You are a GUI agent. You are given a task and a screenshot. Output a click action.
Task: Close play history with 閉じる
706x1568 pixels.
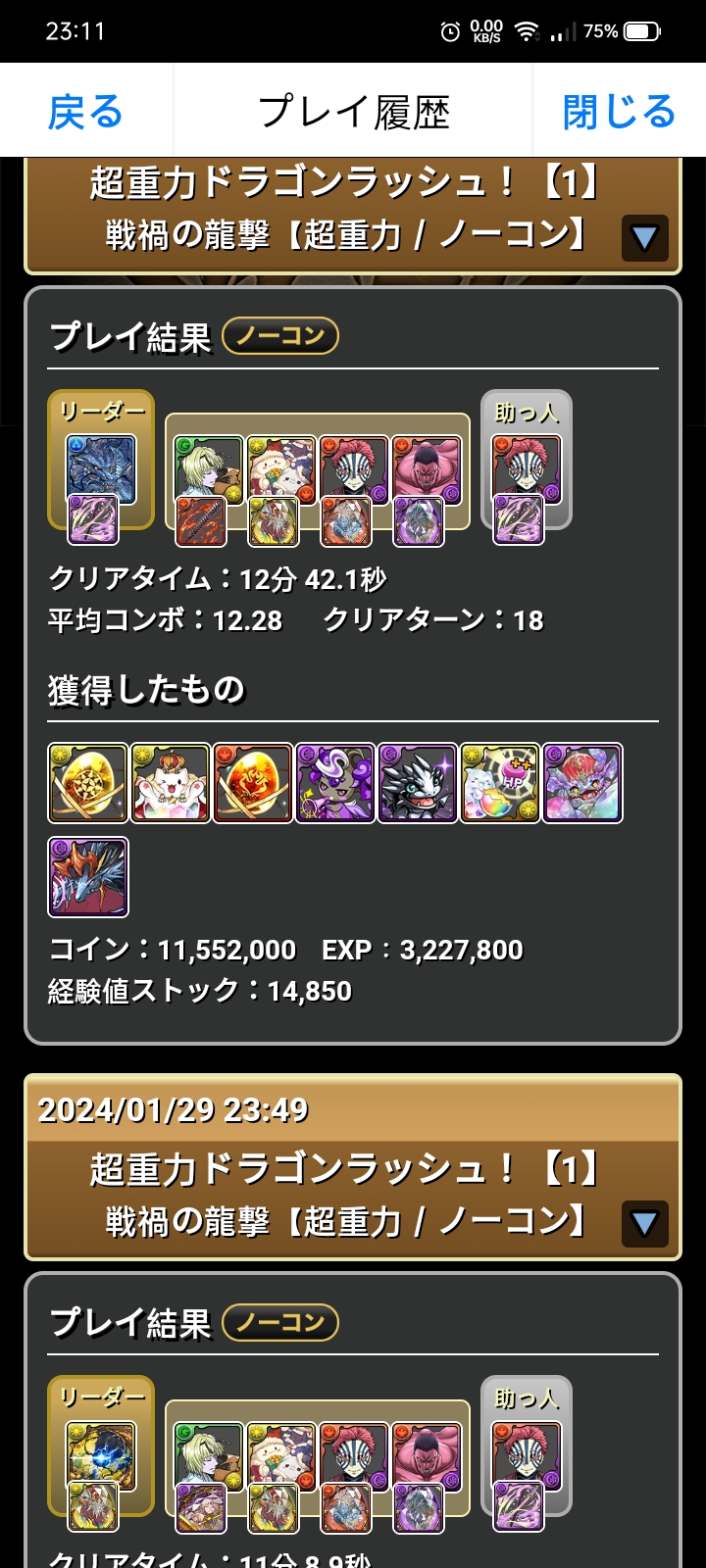[619, 112]
